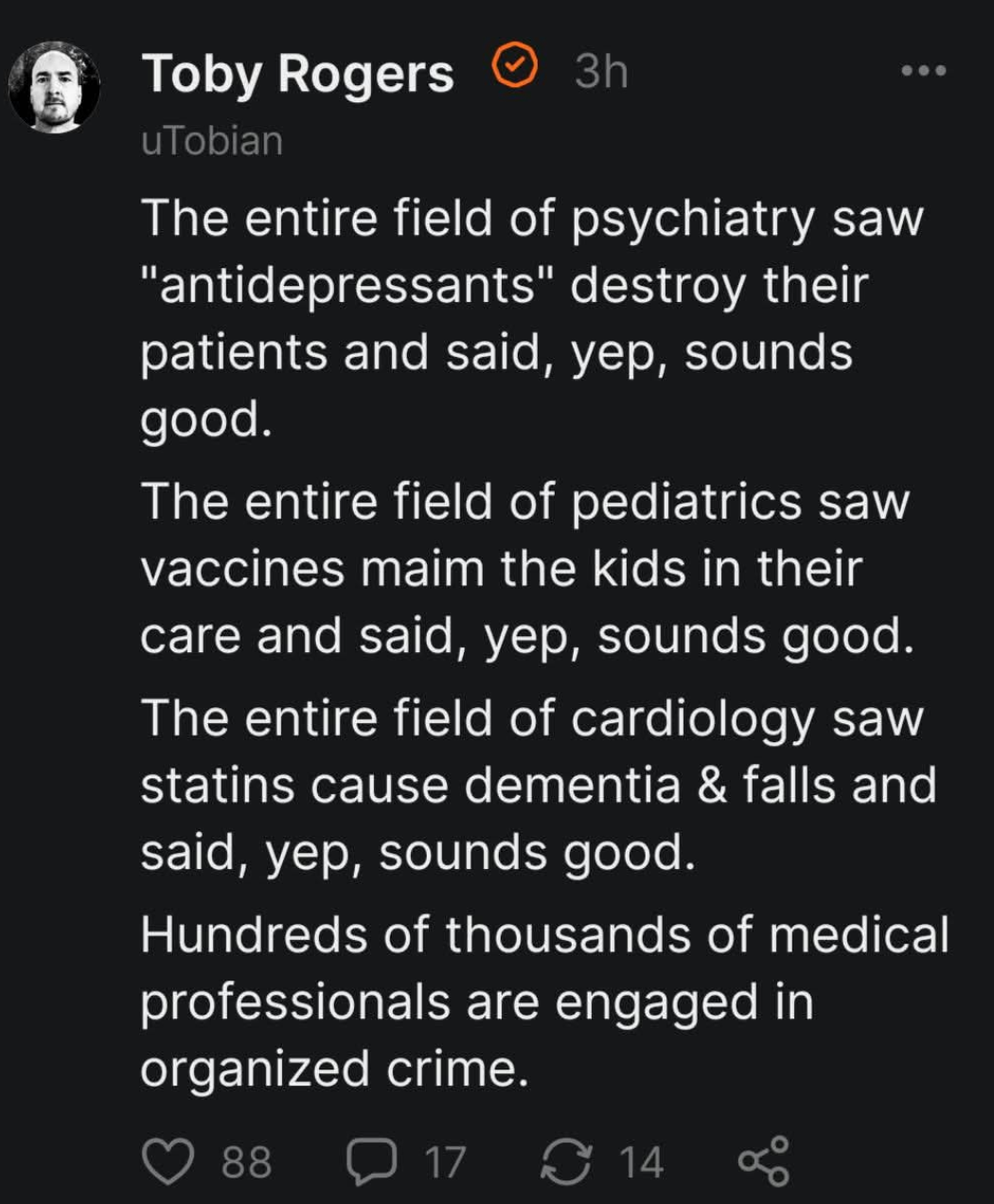Open the comments on this post

pos(372,1161)
